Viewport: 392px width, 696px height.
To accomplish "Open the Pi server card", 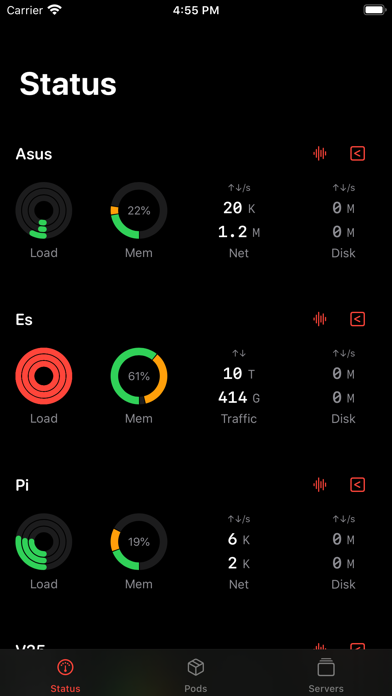I will (196, 535).
